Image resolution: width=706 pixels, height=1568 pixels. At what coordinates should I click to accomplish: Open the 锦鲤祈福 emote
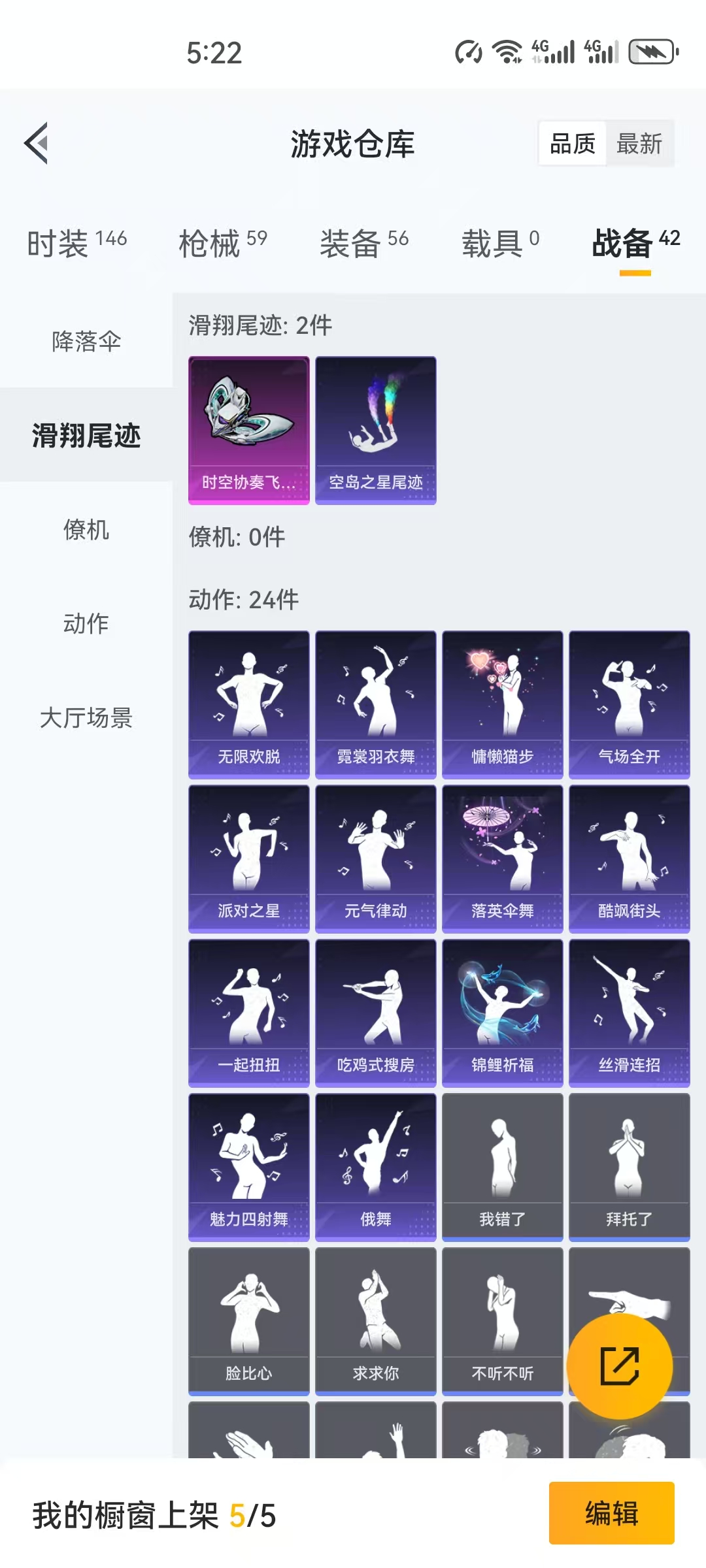click(x=503, y=1013)
